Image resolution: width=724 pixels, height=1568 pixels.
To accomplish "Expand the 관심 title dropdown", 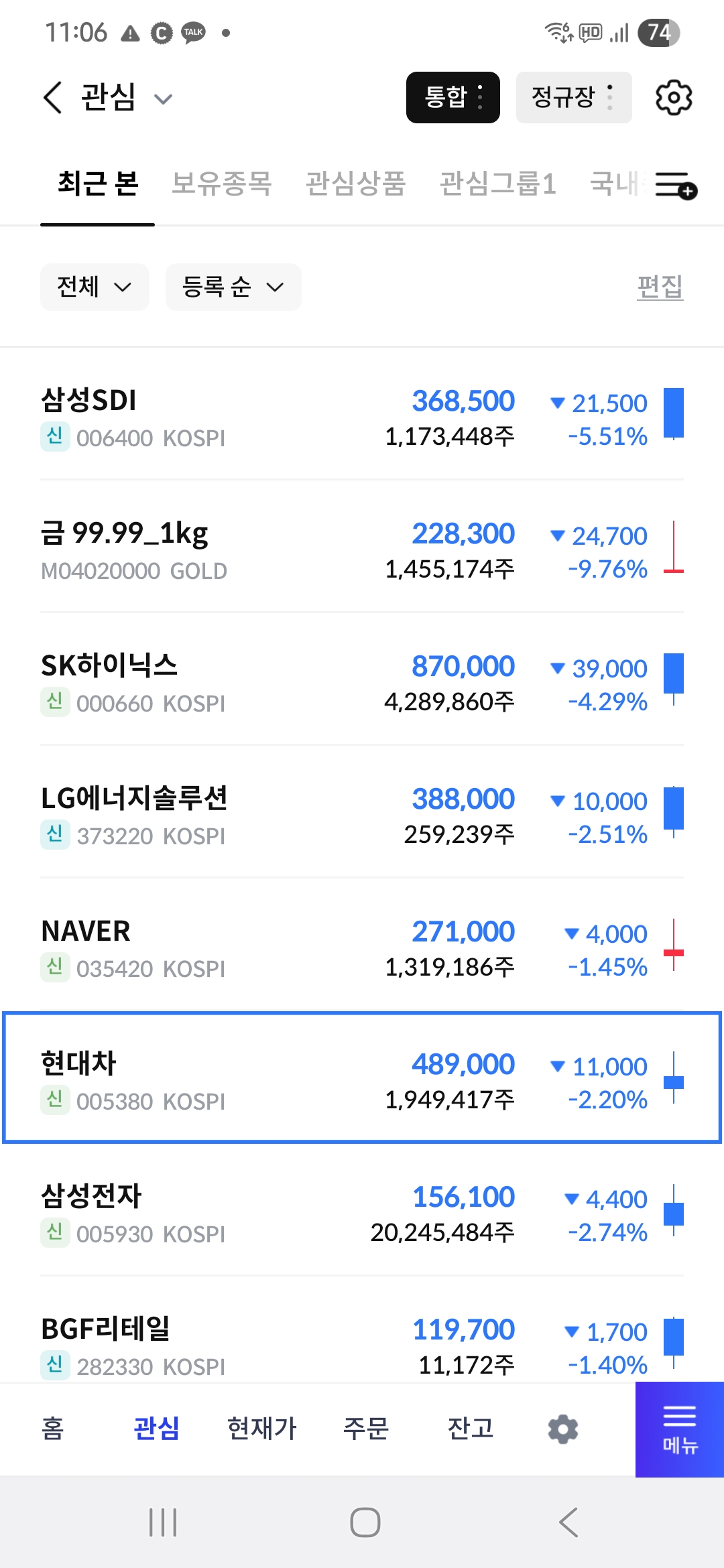I will click(x=163, y=99).
